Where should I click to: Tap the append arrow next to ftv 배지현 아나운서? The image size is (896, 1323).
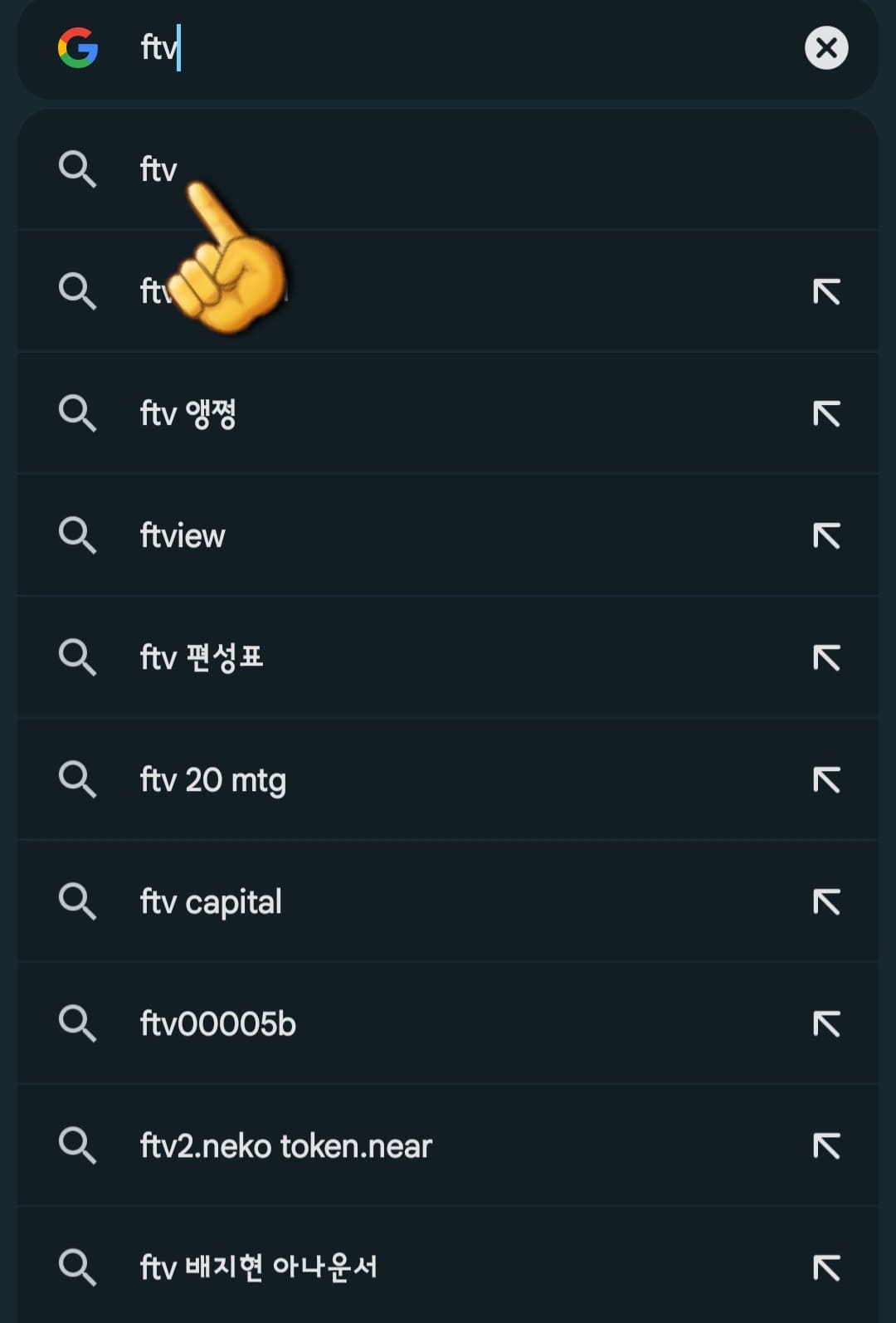click(x=825, y=1267)
